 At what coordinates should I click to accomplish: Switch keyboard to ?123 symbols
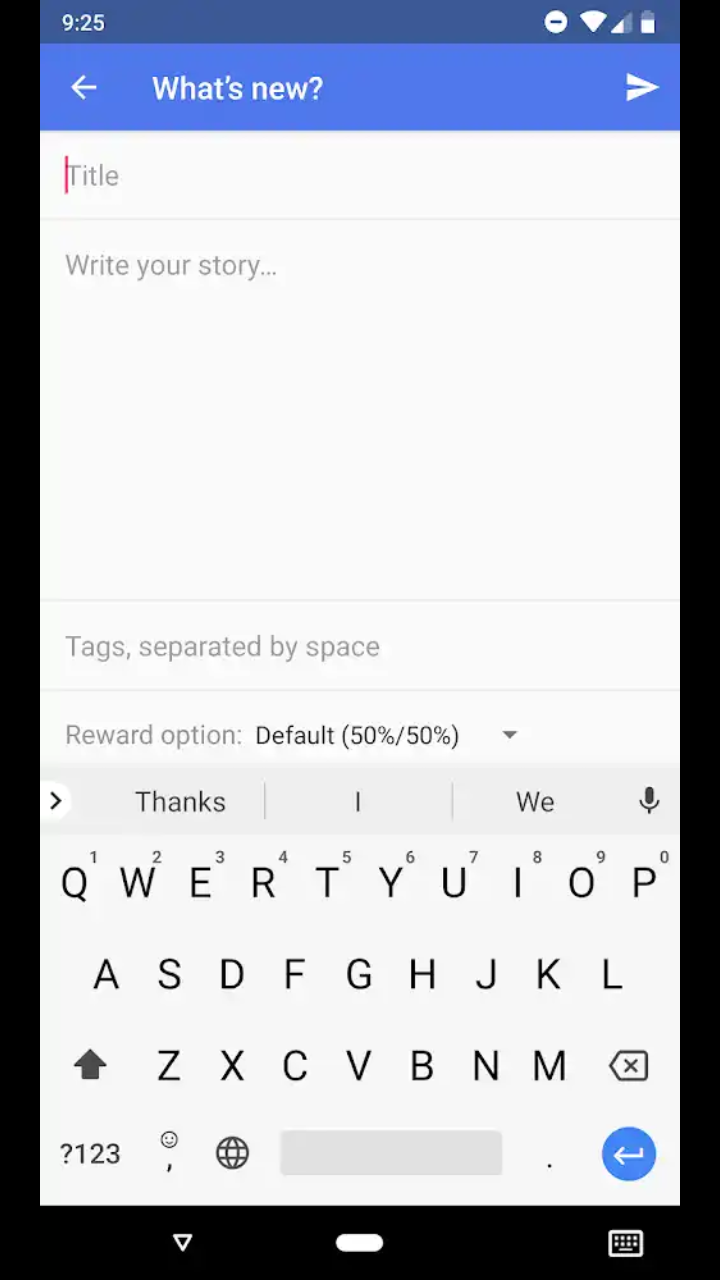pos(90,1154)
